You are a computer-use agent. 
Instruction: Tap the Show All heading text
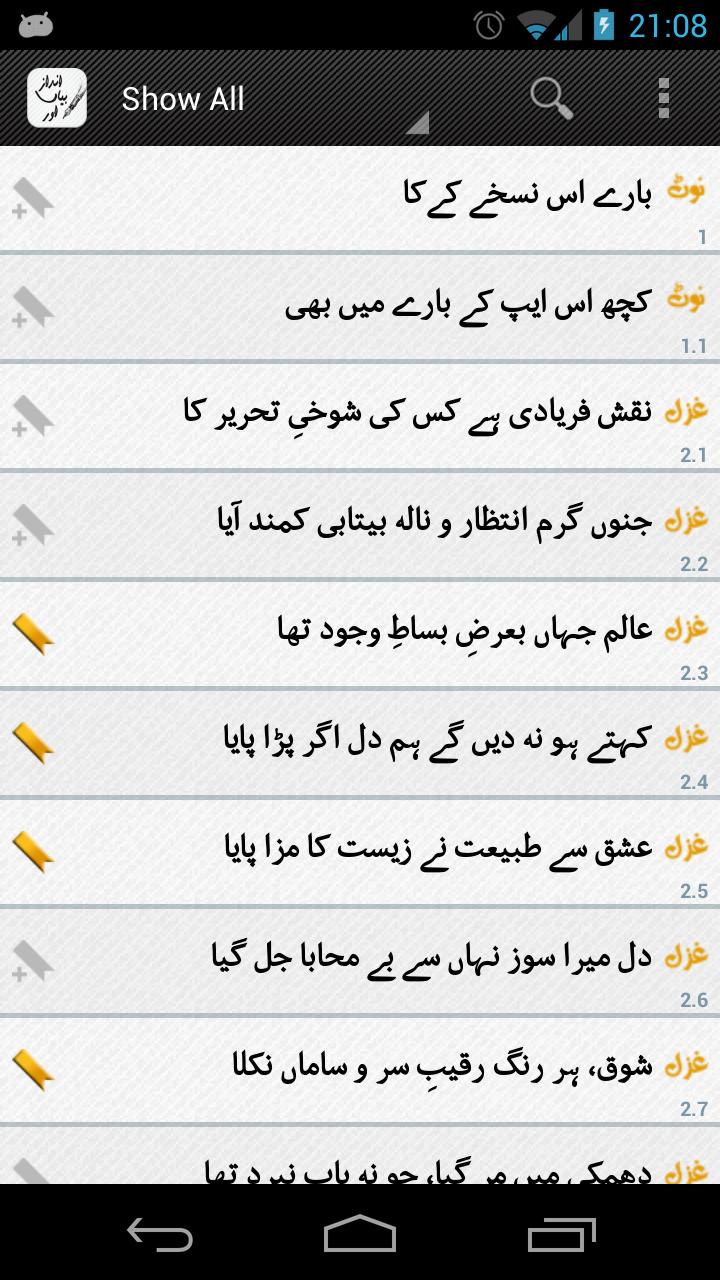pyautogui.click(x=182, y=98)
